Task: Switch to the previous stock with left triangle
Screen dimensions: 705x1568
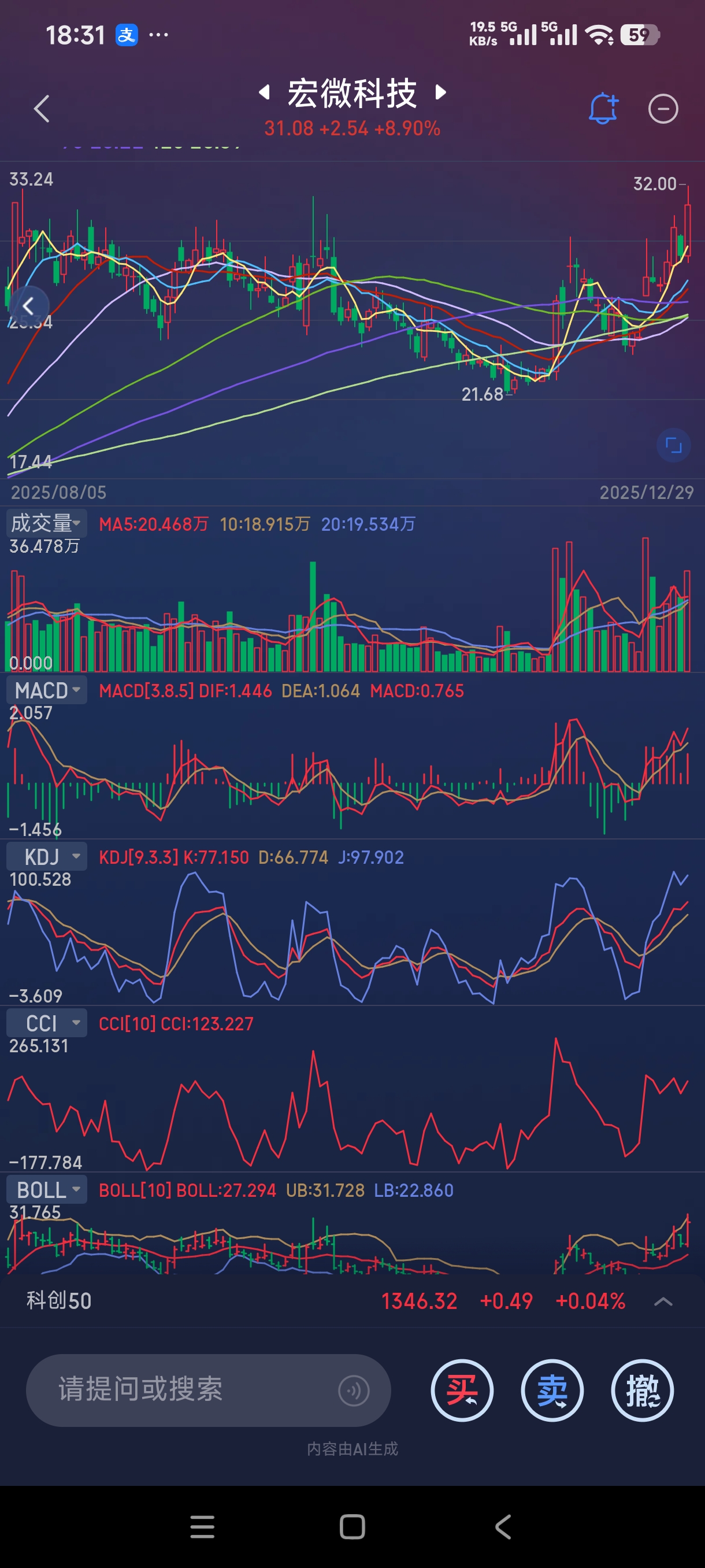Action: click(x=265, y=93)
